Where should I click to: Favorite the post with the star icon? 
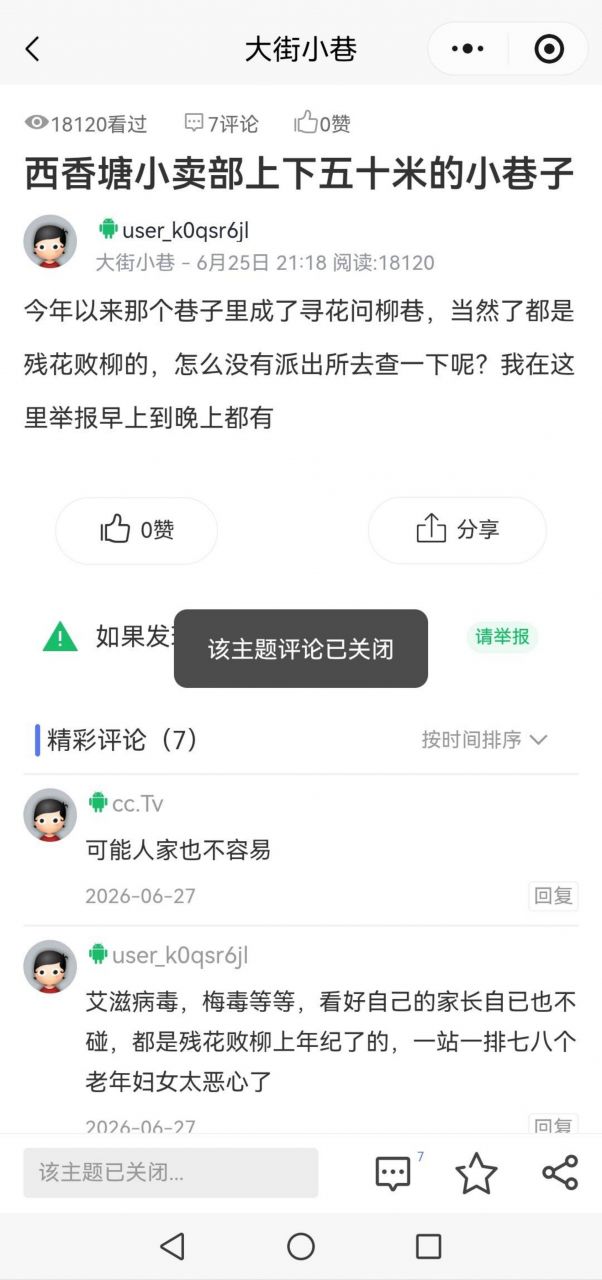point(476,1172)
